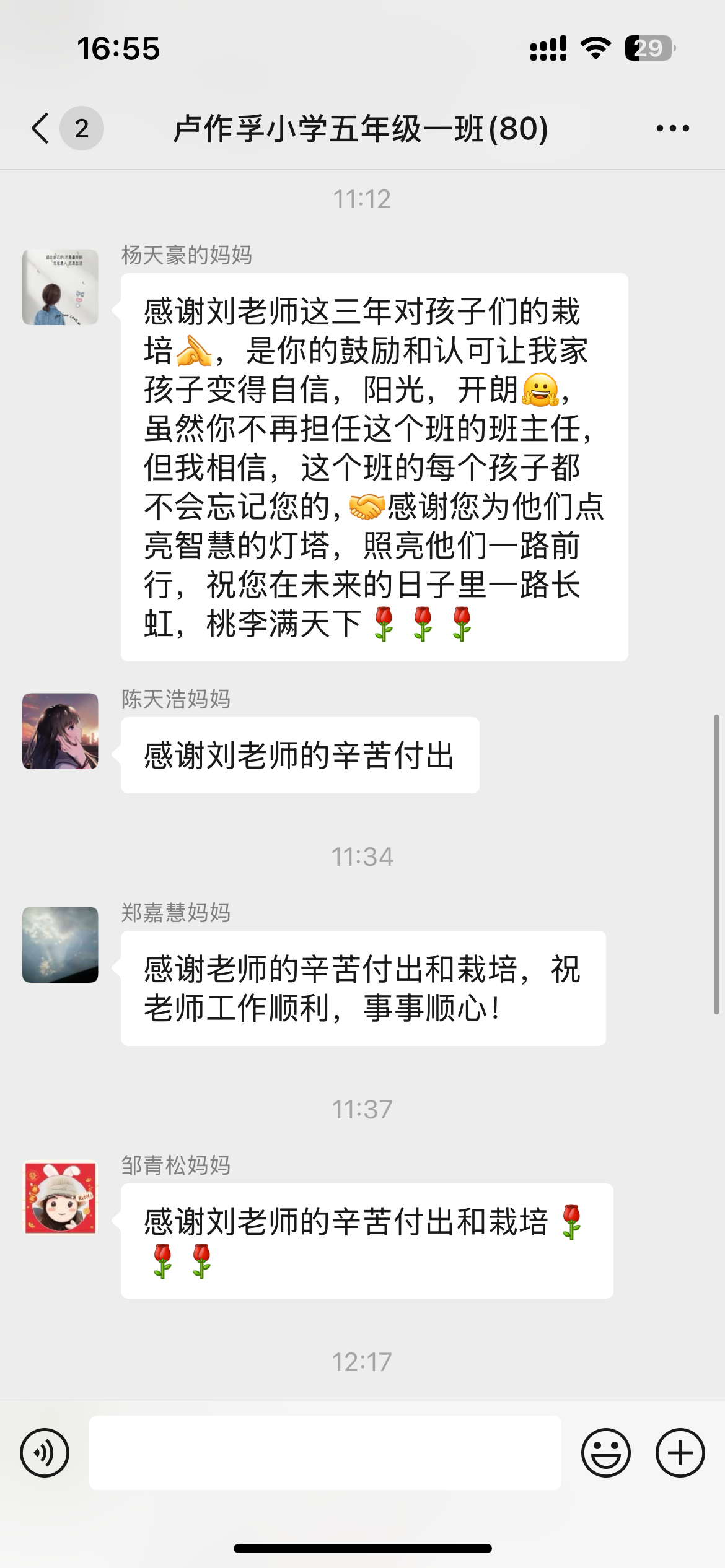Open the plus attachments menu

tap(680, 1453)
